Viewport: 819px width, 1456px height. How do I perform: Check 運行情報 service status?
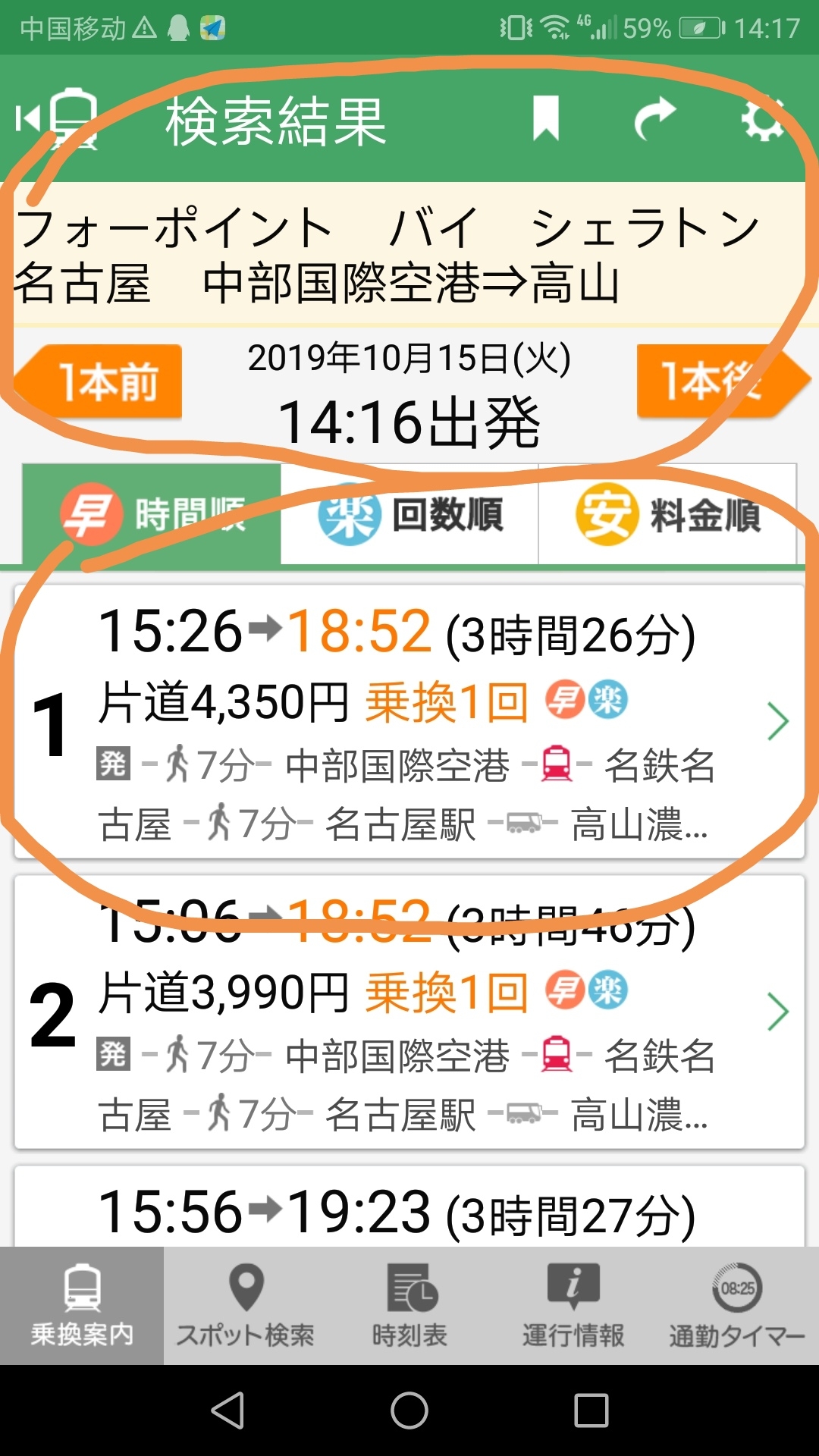[x=573, y=1306]
